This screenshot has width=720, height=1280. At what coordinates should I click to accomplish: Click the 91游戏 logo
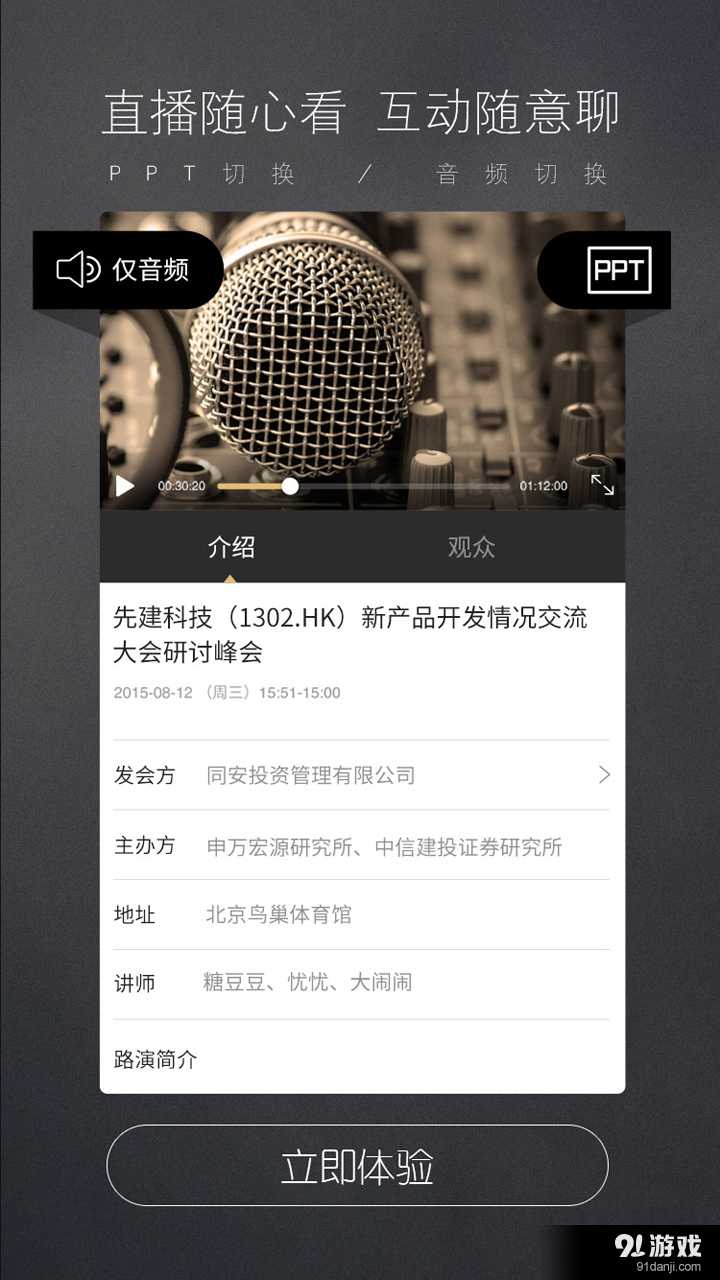coord(660,1244)
